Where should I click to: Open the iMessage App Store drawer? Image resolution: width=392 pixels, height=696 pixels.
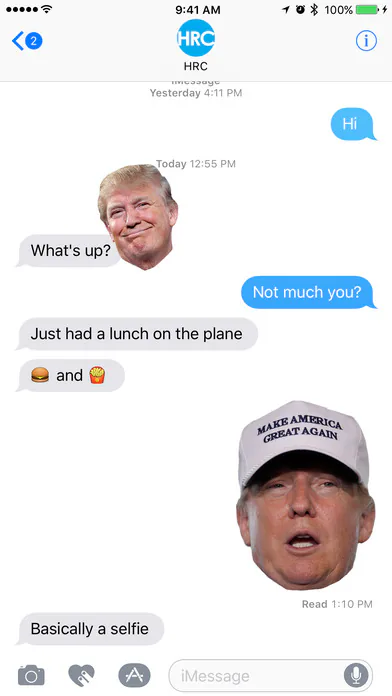pos(134,675)
